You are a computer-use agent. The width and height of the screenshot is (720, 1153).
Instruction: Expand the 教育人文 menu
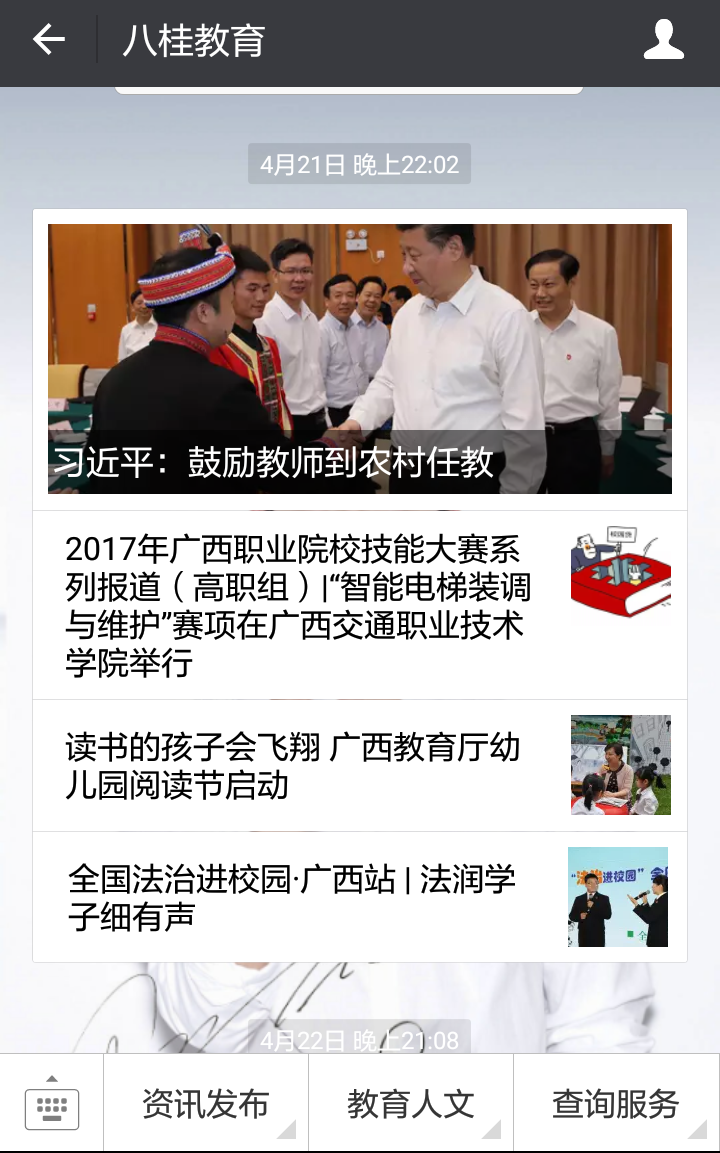(x=410, y=1104)
